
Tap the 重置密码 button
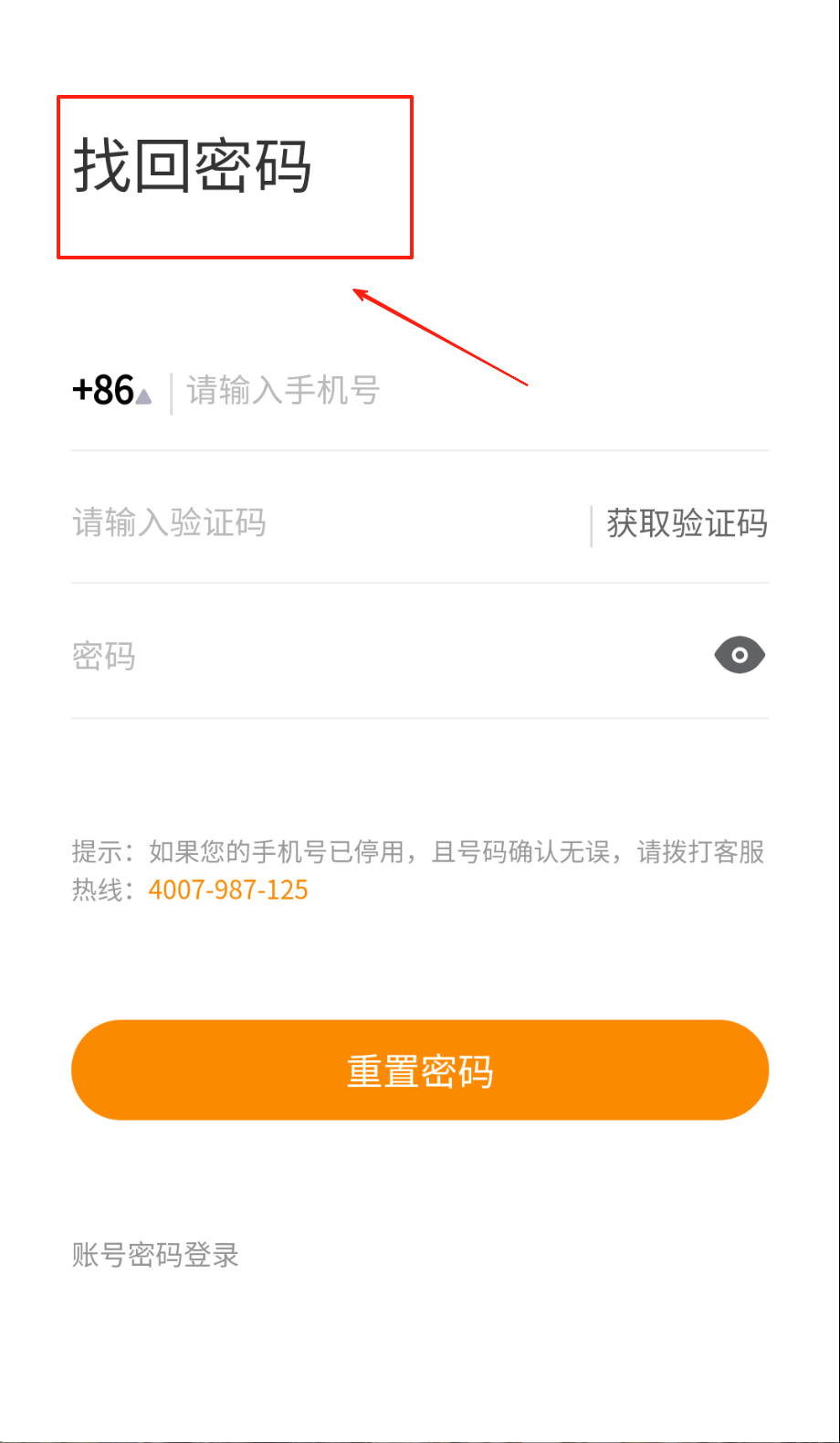pos(420,1070)
